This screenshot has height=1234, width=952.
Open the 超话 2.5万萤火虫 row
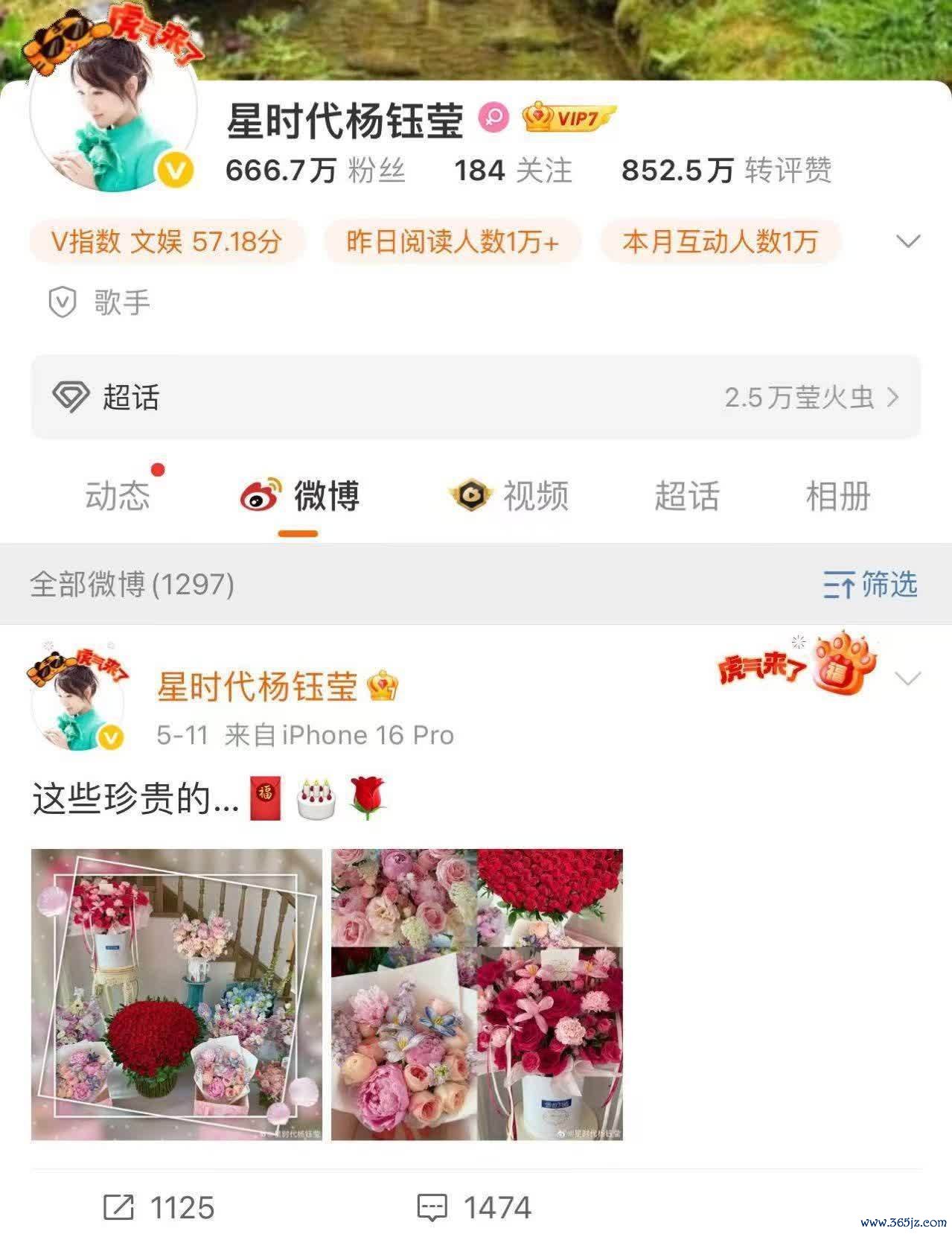(x=476, y=397)
